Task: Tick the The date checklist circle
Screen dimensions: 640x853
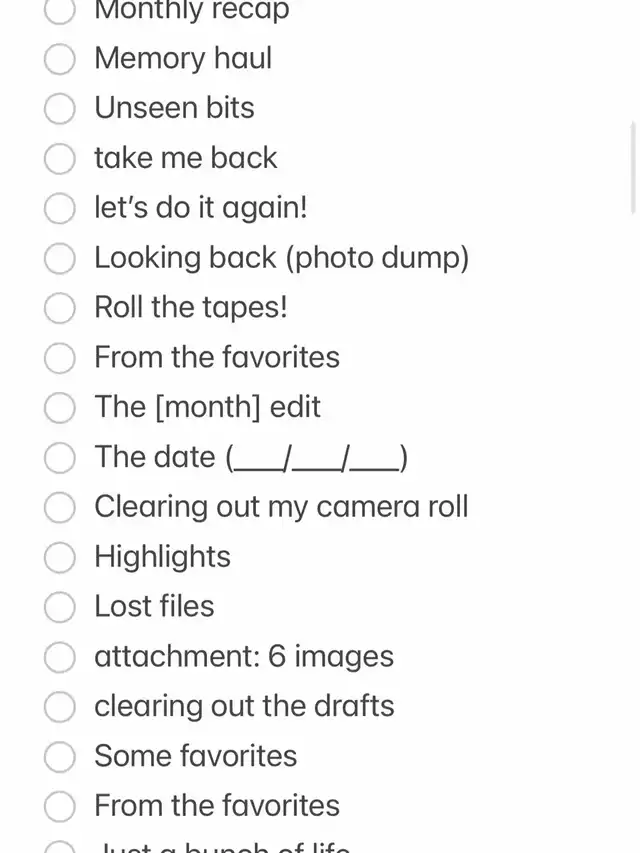Action: tap(60, 458)
